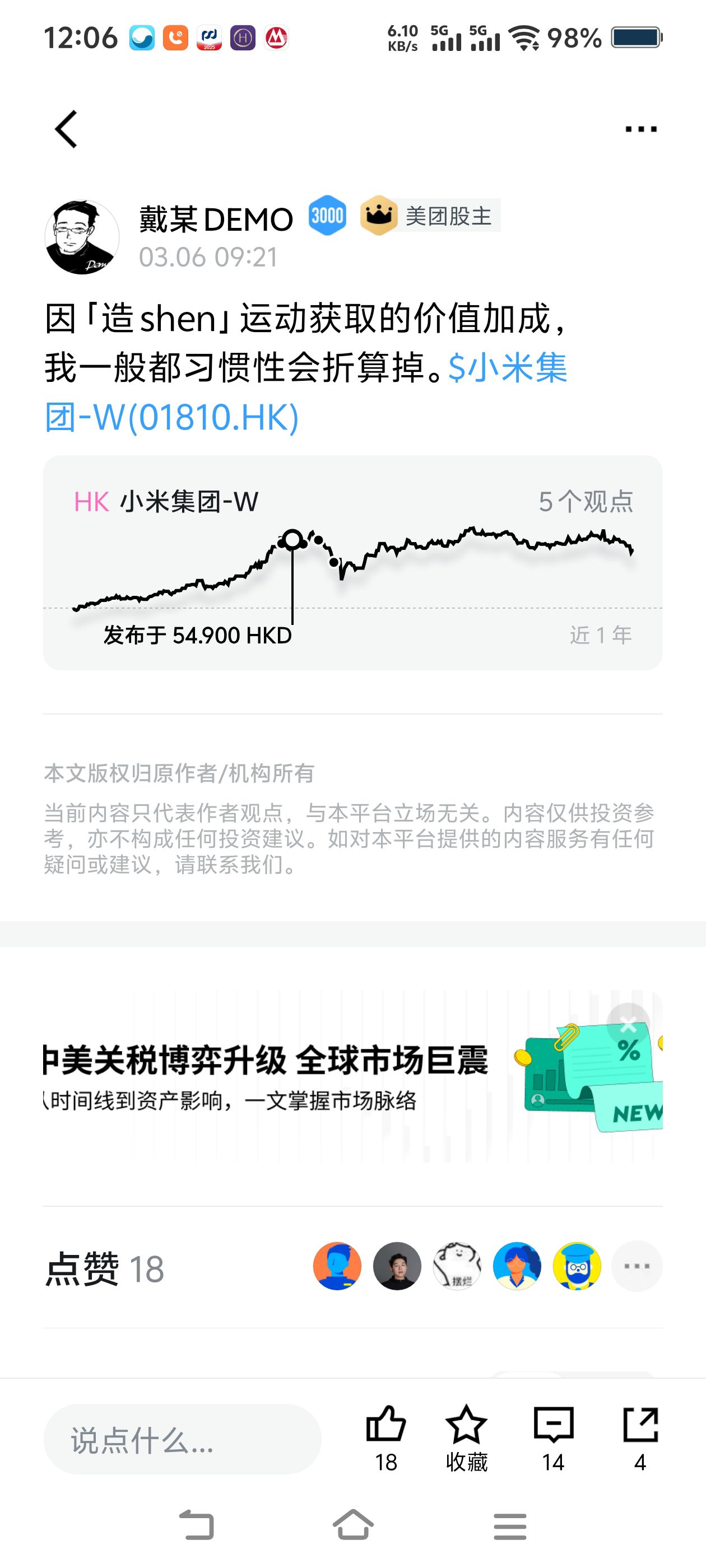The height and width of the screenshot is (1568, 706).
Task: Tap the 说点什么 comment box
Action: pos(182,1439)
